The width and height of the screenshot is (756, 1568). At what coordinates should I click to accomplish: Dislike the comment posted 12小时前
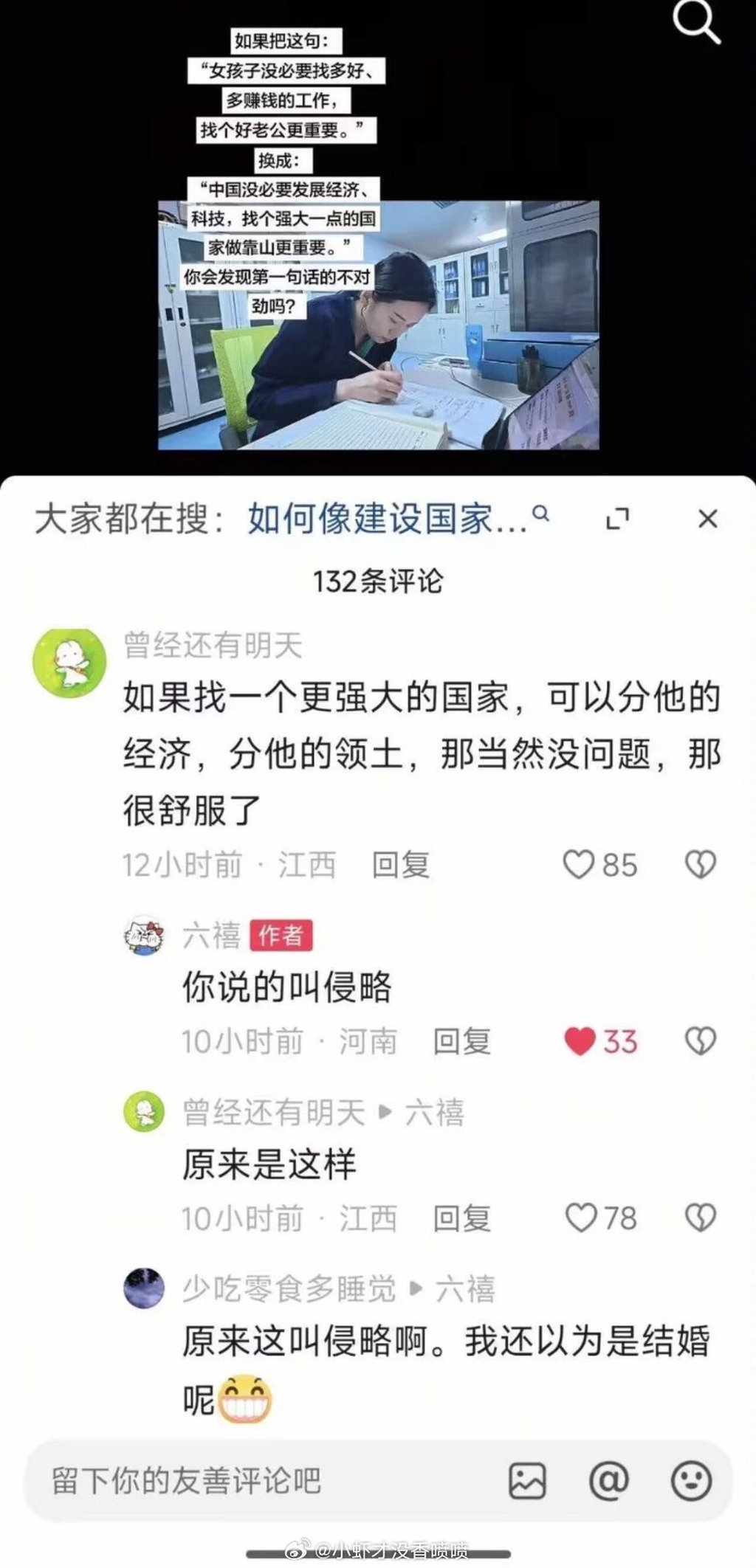700,865
